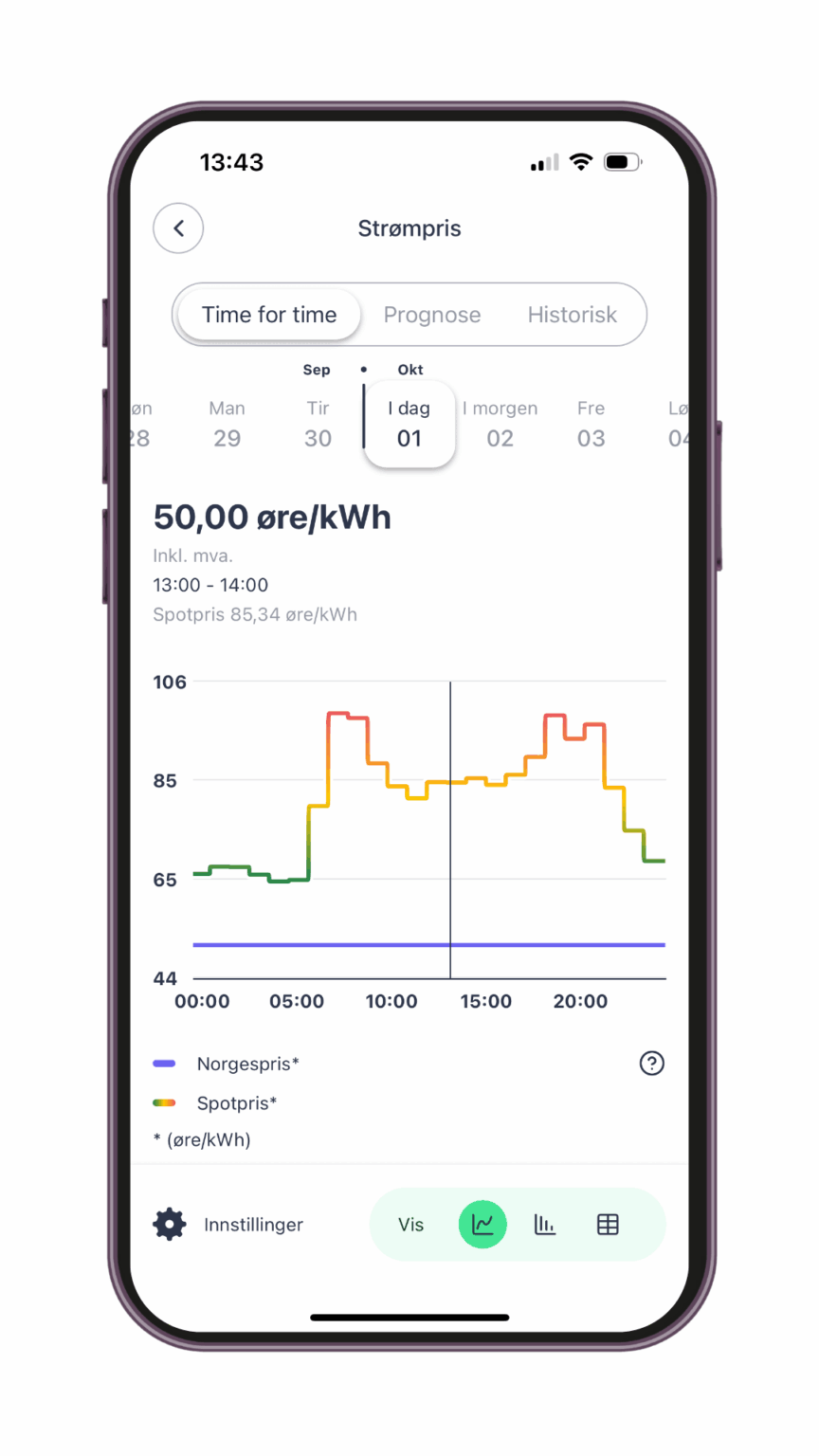Open Innstillinger
Viewport: 819px width, 1456px height.
(x=228, y=1225)
